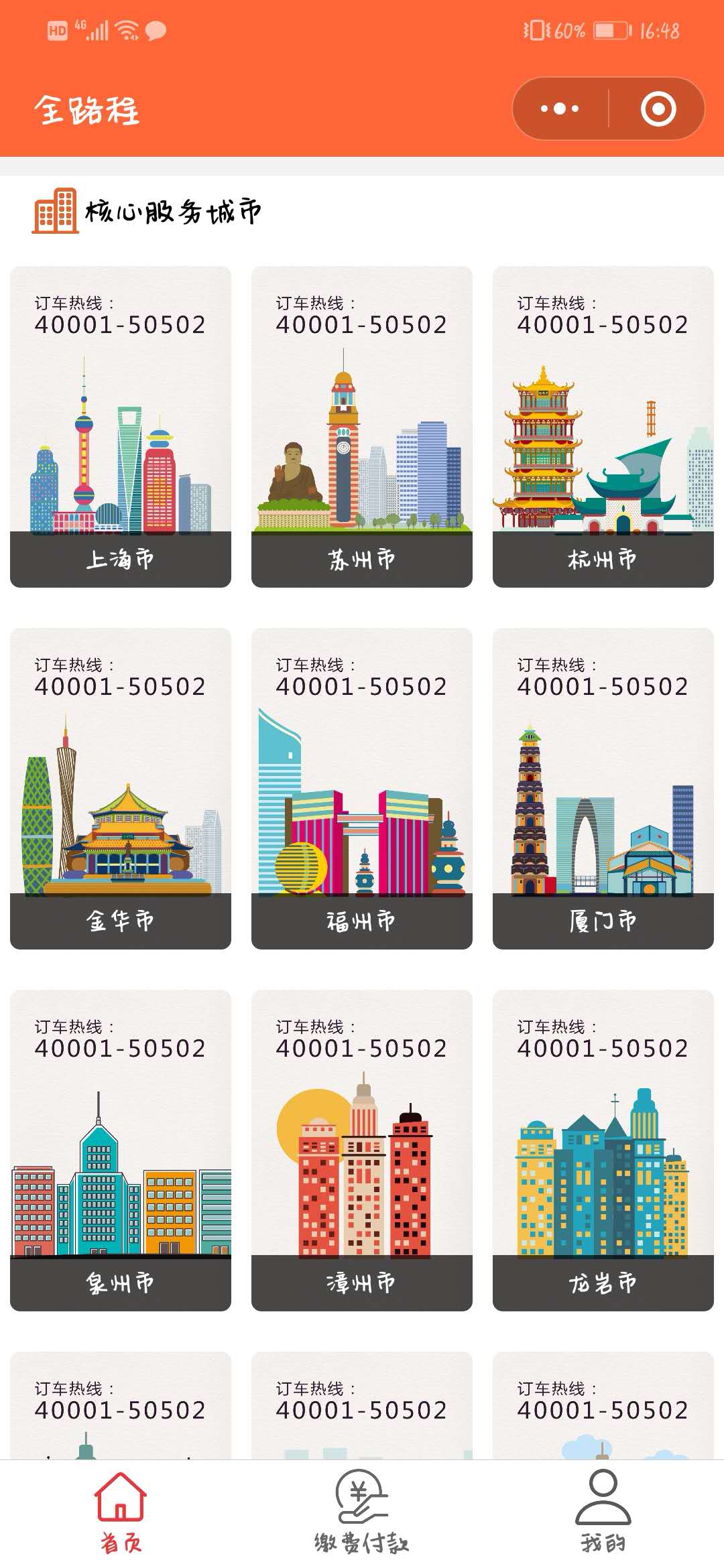Open the 上海市 city card
This screenshot has width=724, height=1568.
[x=121, y=427]
